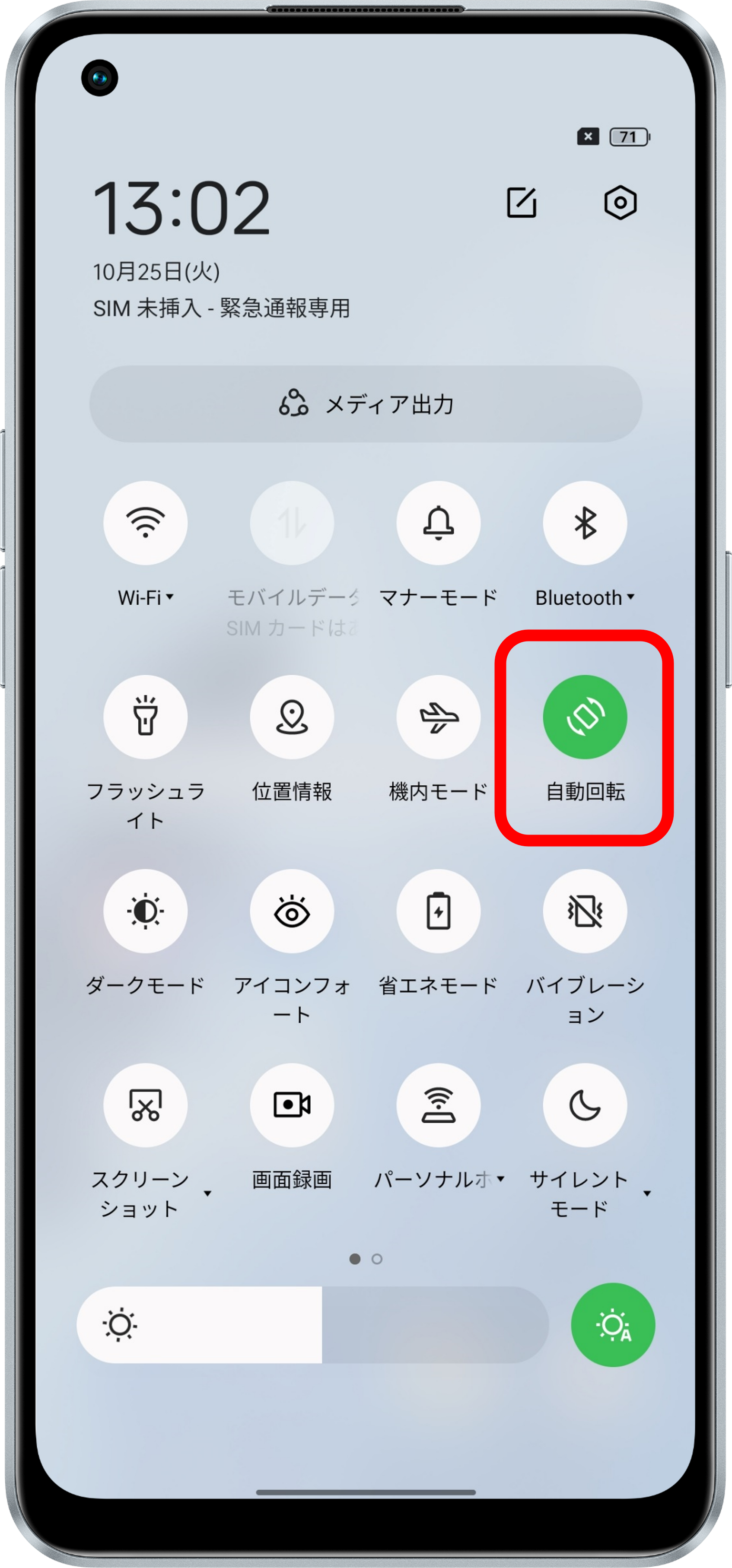Open the メディア出力 panel
The height and width of the screenshot is (1568, 732).
tap(366, 404)
